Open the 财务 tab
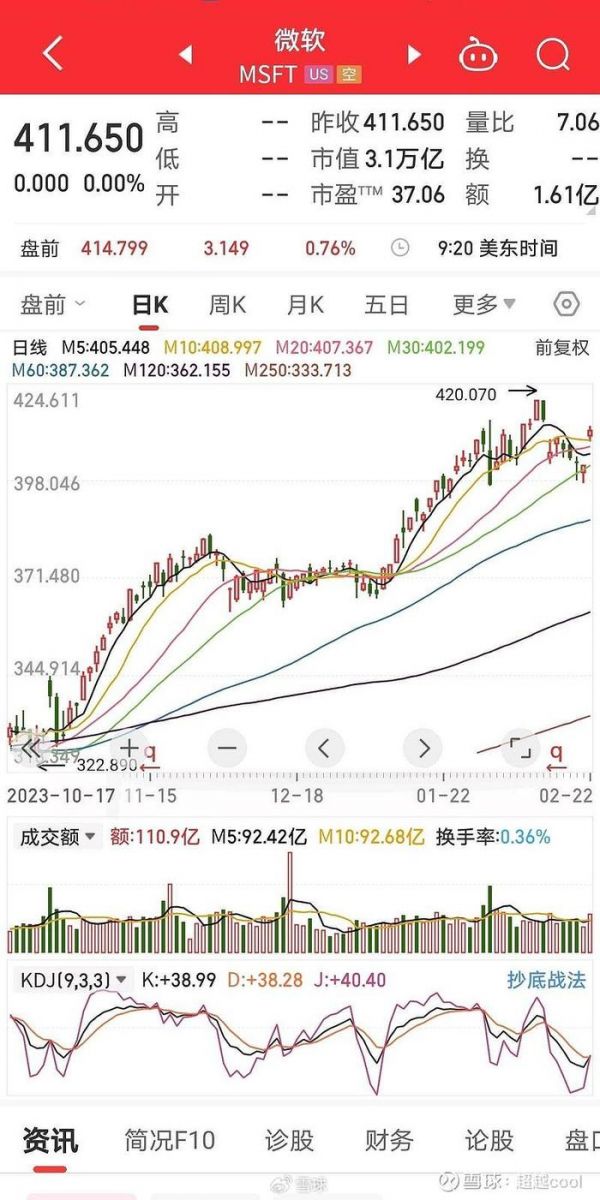 click(x=389, y=1140)
